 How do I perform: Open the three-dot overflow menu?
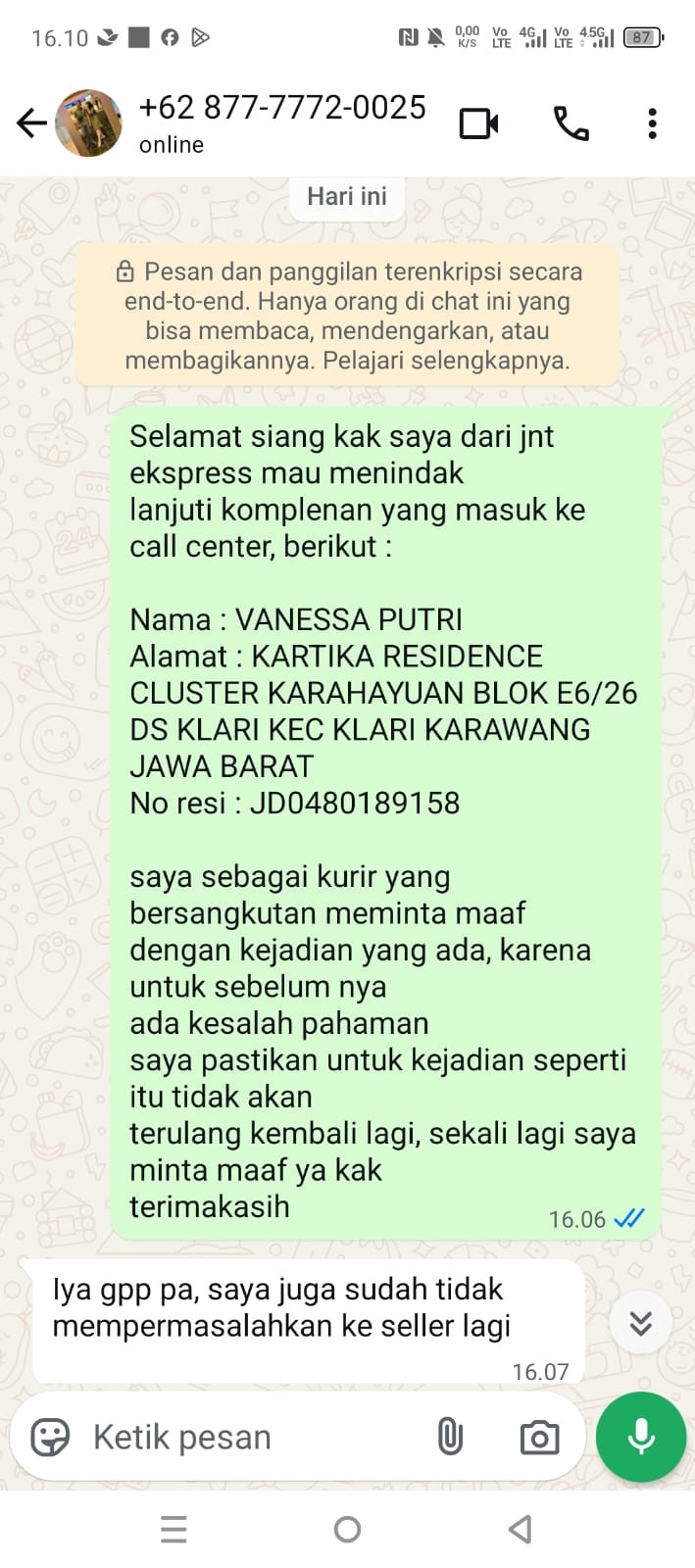[x=652, y=123]
